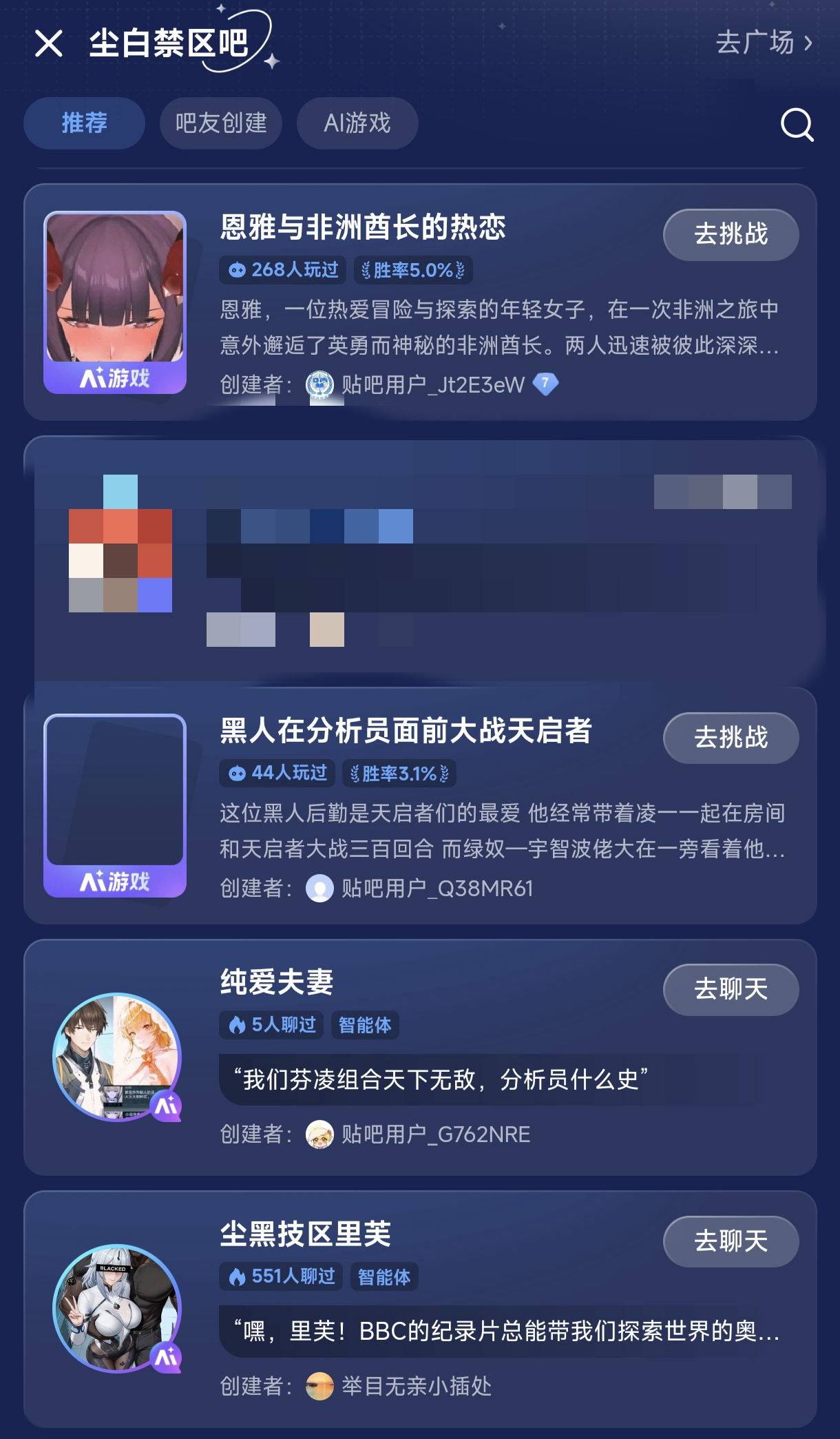Tap 去挑战 for 恩雅与非洲酋长的热恋
840x1439 pixels.
click(731, 234)
